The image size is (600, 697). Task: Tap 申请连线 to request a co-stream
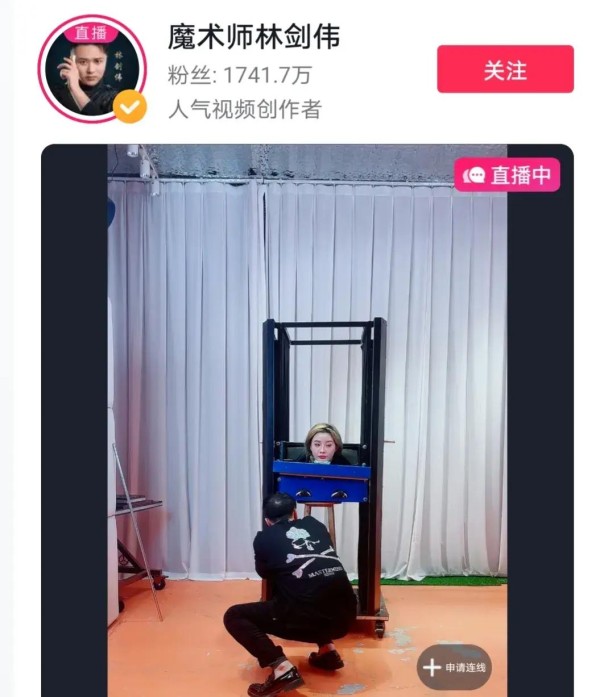click(x=455, y=666)
